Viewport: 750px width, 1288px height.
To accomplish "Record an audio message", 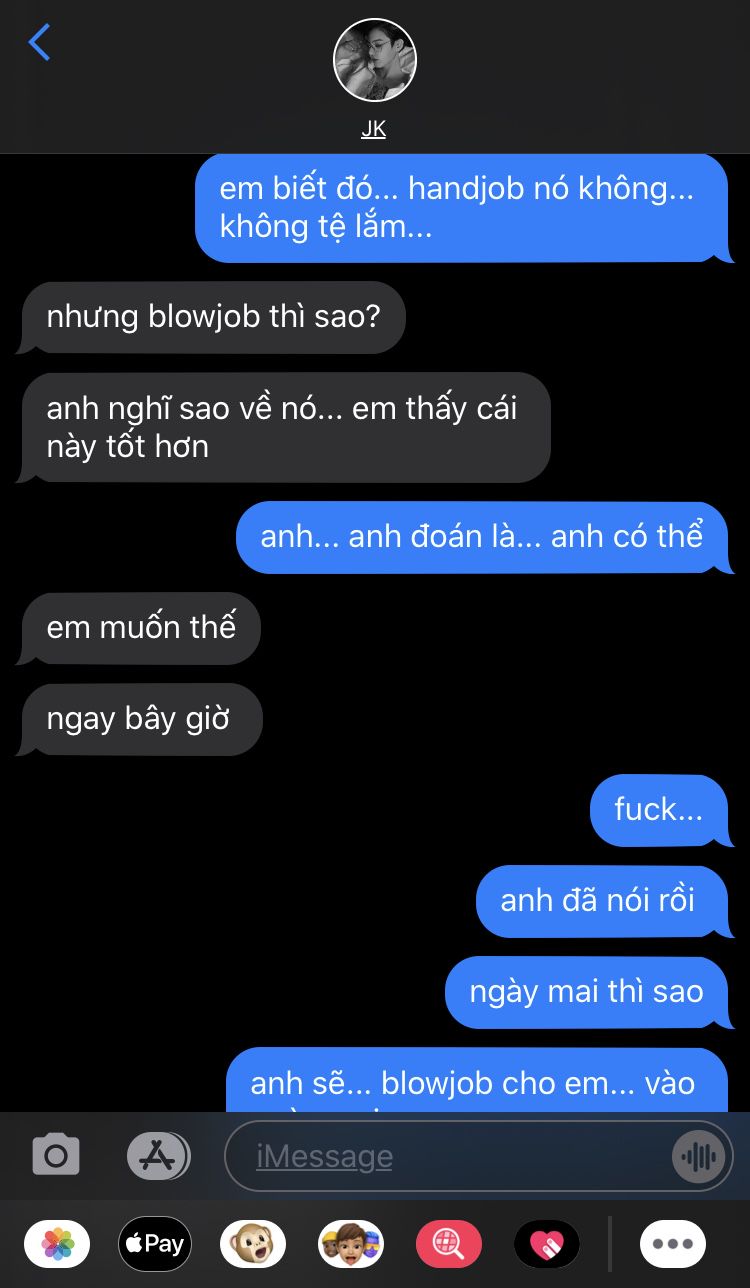I will 698,1158.
